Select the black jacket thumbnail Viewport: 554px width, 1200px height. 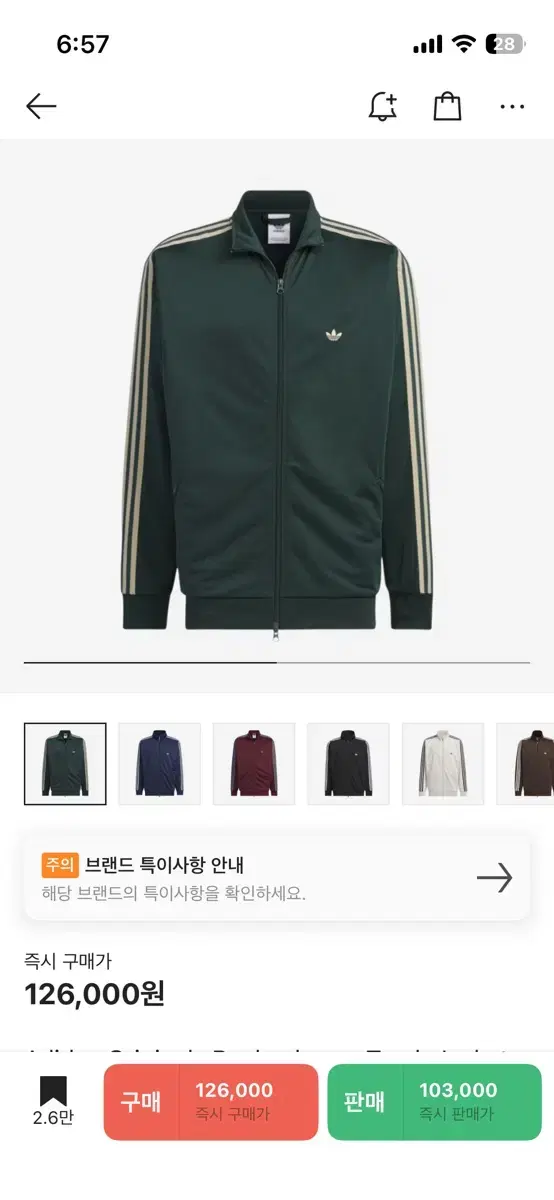tap(348, 764)
